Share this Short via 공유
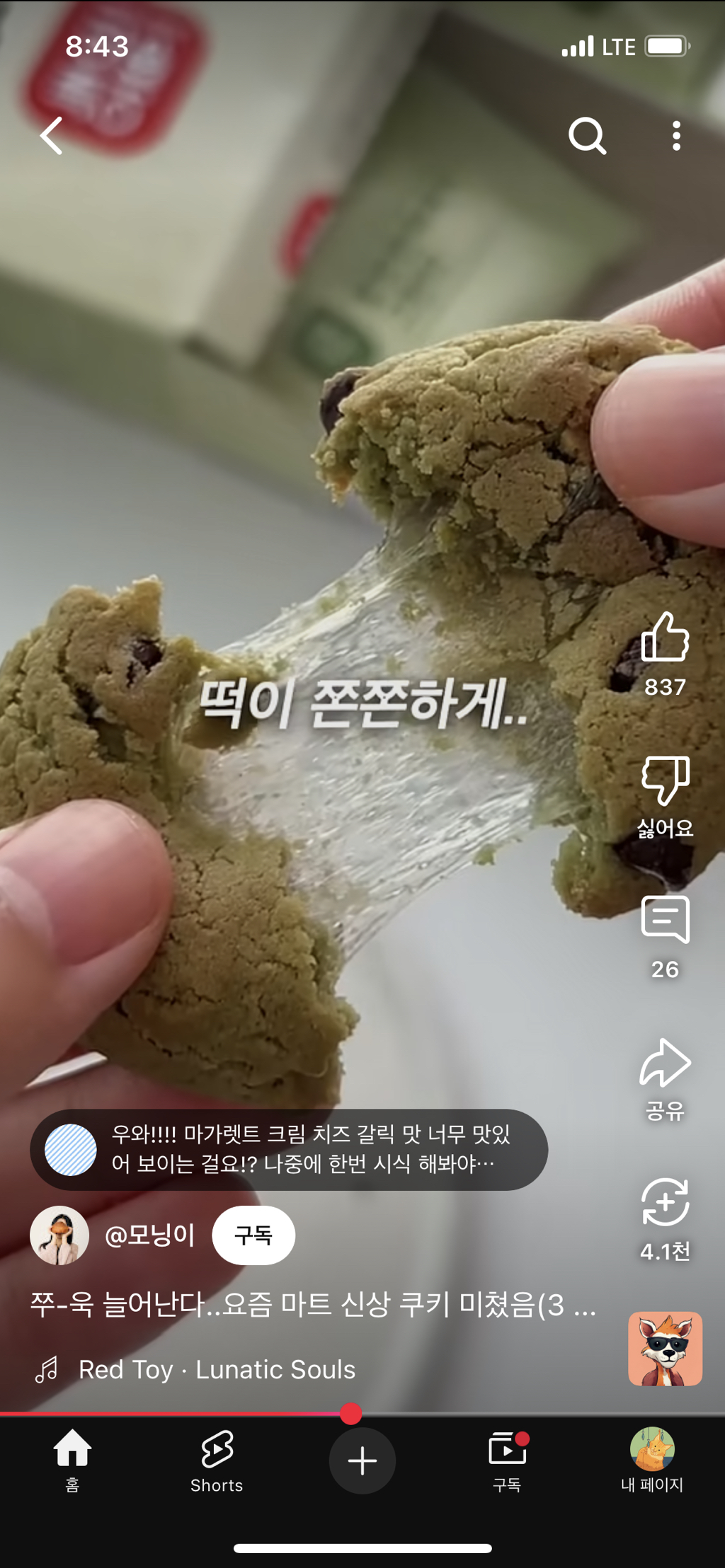725x1568 pixels. (x=665, y=1063)
